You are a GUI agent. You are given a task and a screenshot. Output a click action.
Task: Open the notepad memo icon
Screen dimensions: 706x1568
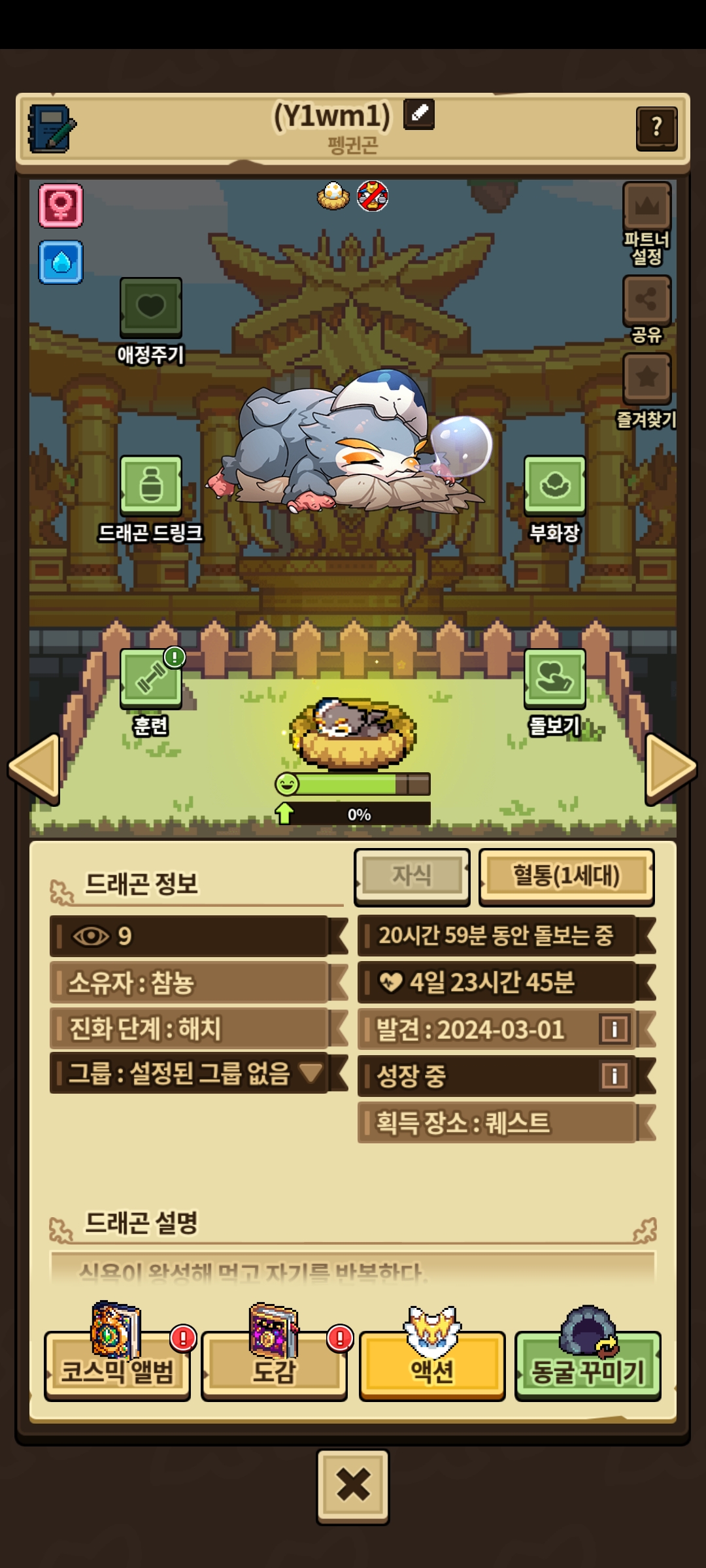point(51,129)
